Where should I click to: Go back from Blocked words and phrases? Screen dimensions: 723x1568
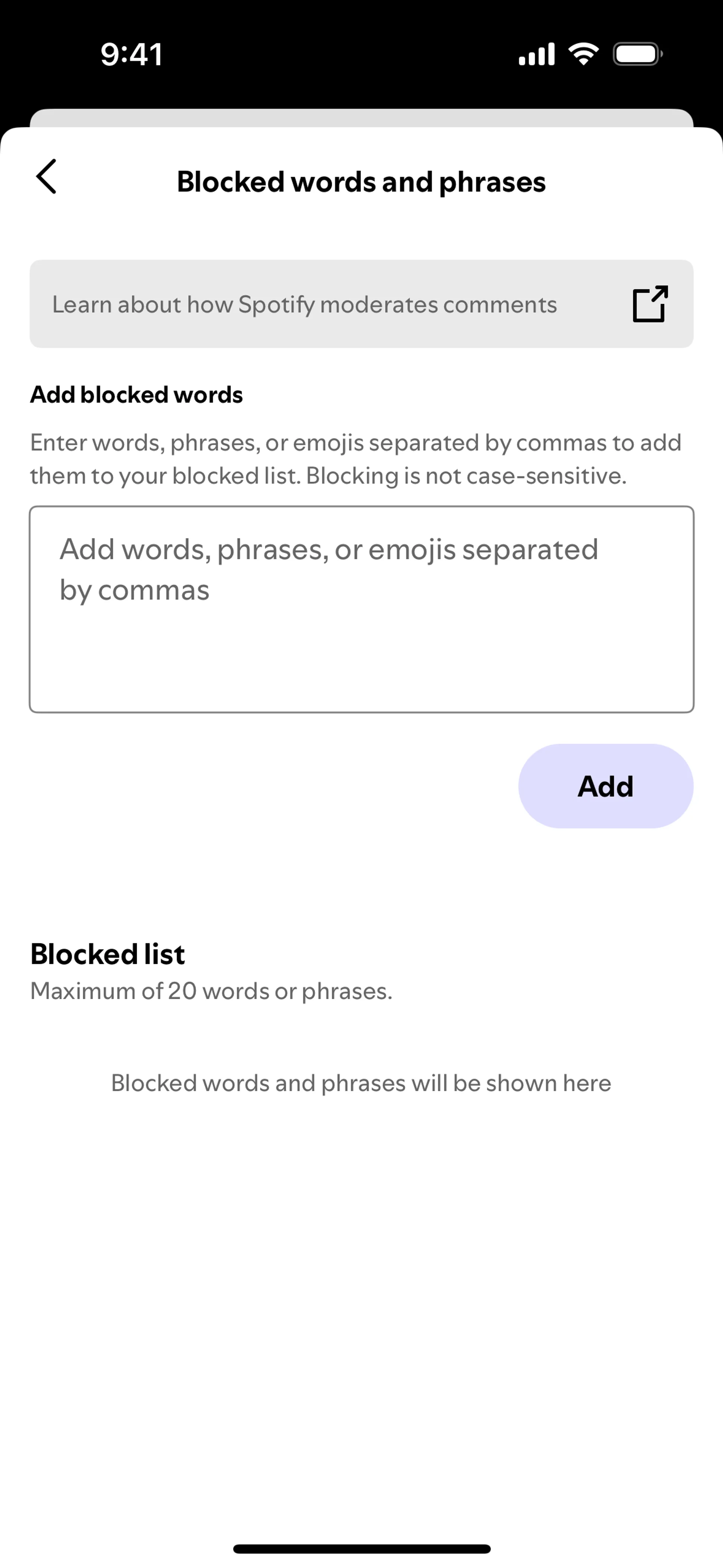click(46, 177)
